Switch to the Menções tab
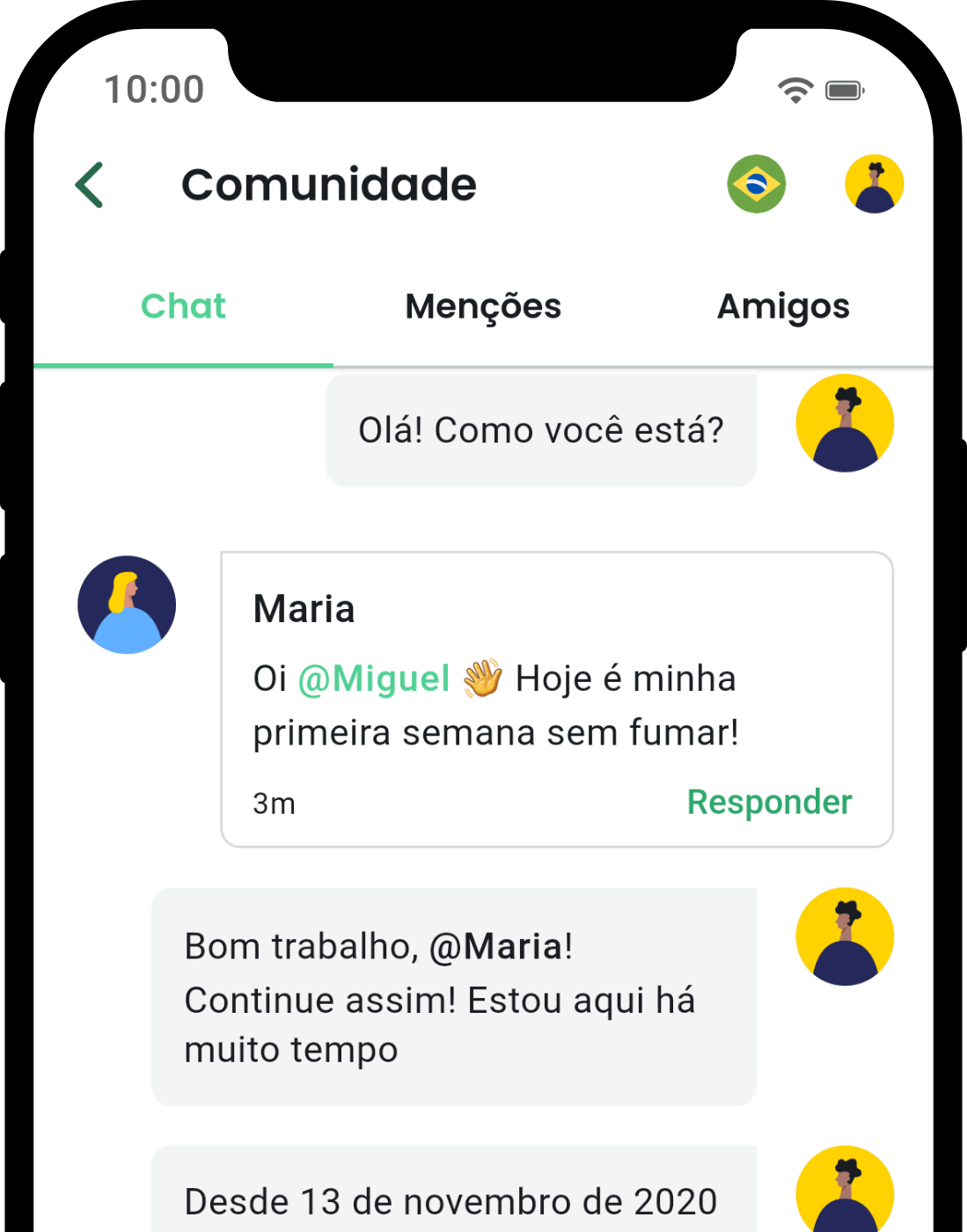967x1232 pixels. pos(482,306)
